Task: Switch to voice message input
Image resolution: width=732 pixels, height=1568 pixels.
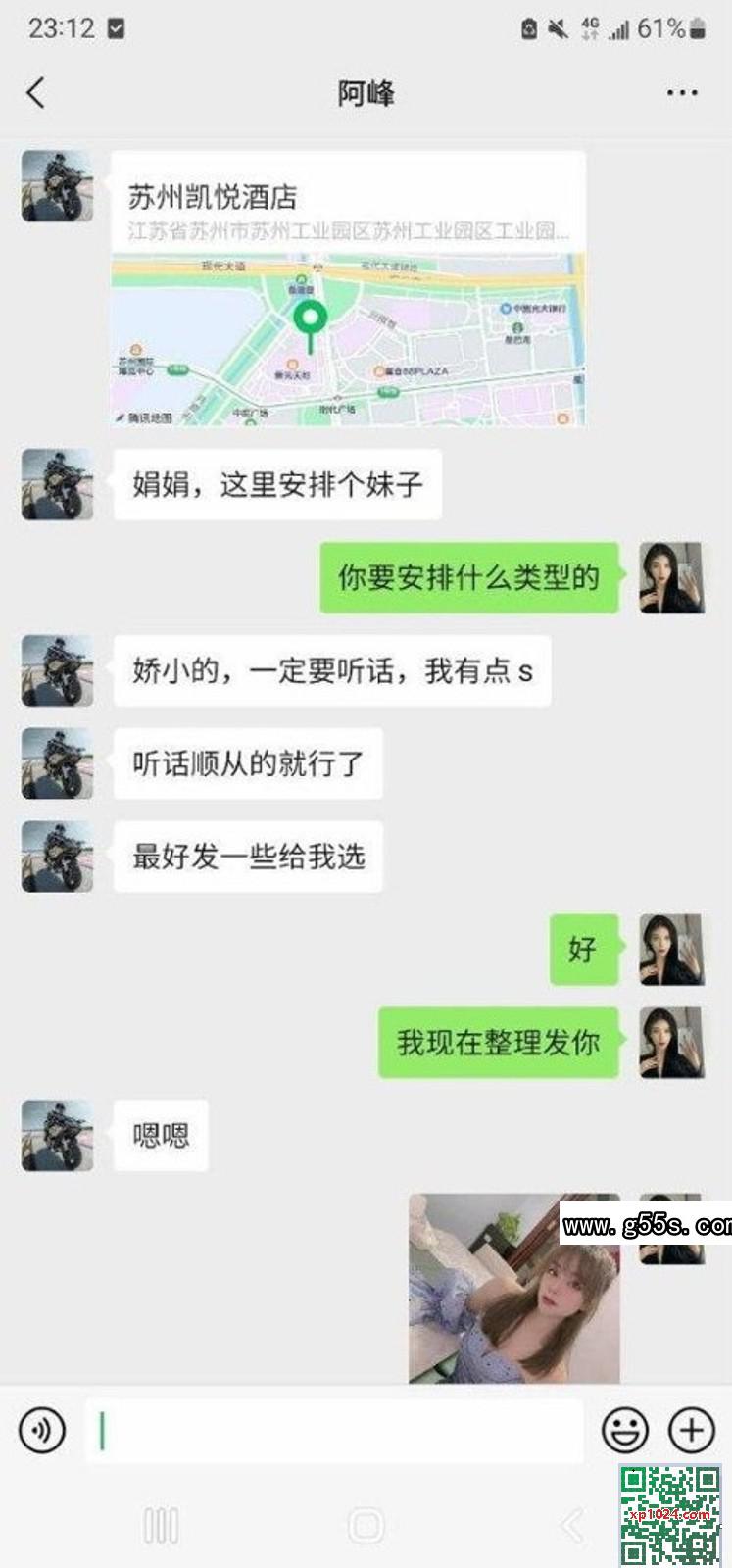Action: pyautogui.click(x=42, y=1431)
